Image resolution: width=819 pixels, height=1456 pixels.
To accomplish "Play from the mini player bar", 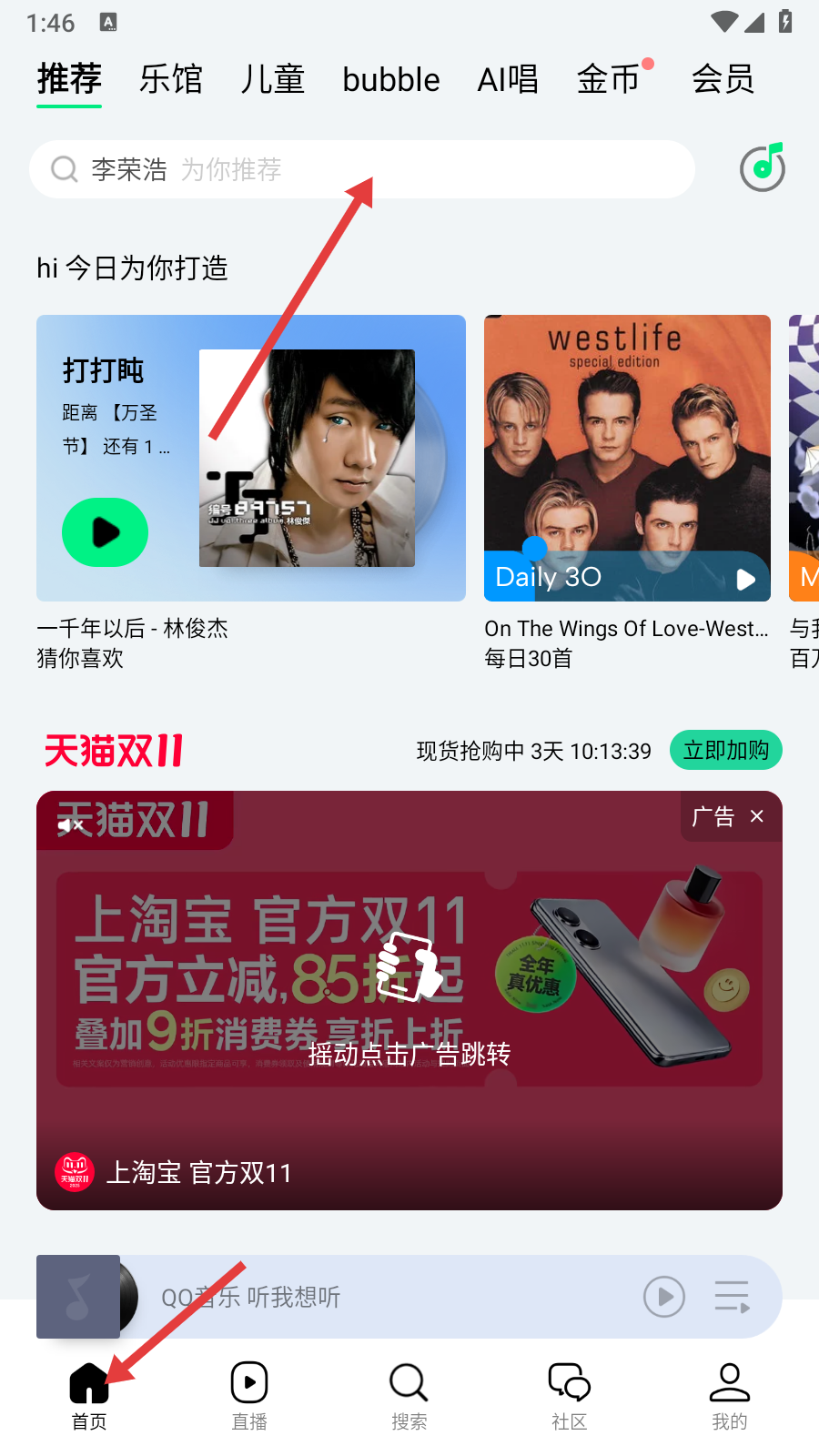I will click(664, 1297).
